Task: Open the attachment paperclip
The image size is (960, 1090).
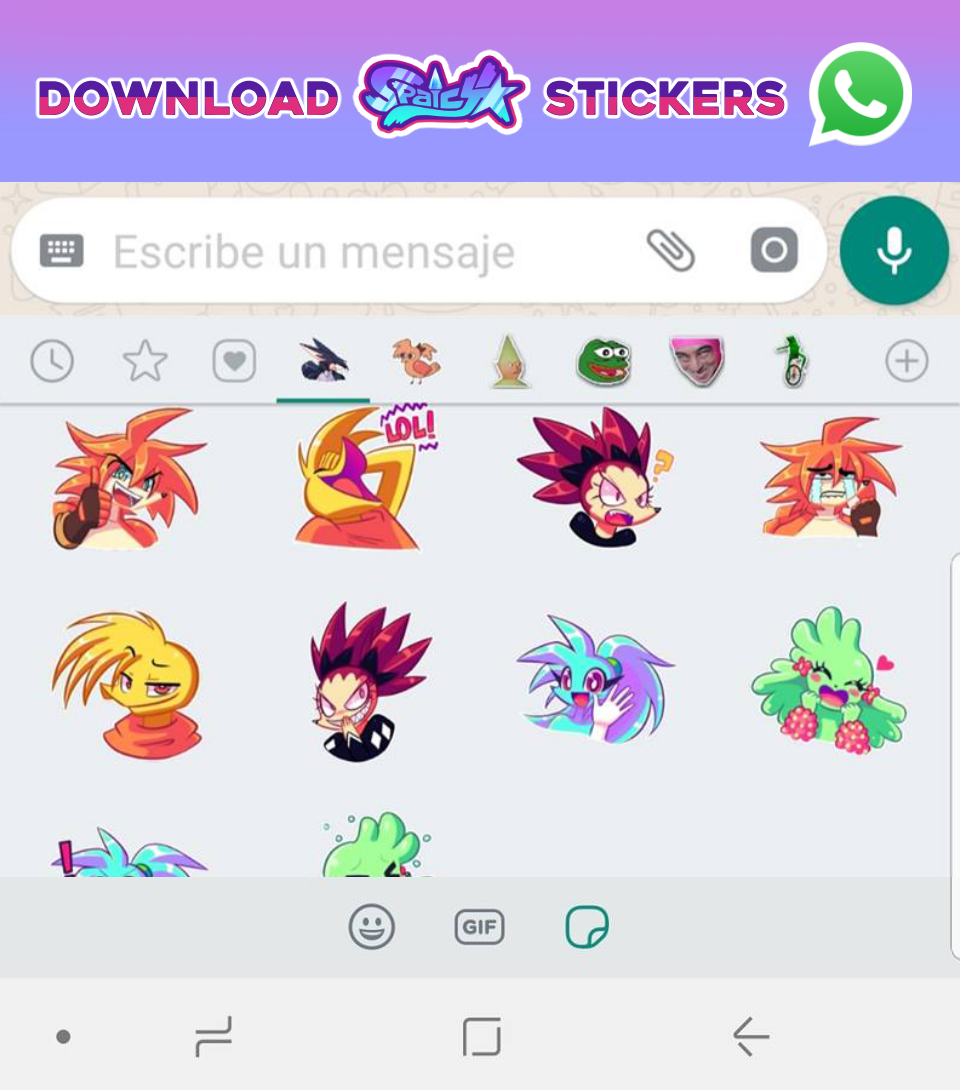Action: [x=670, y=250]
